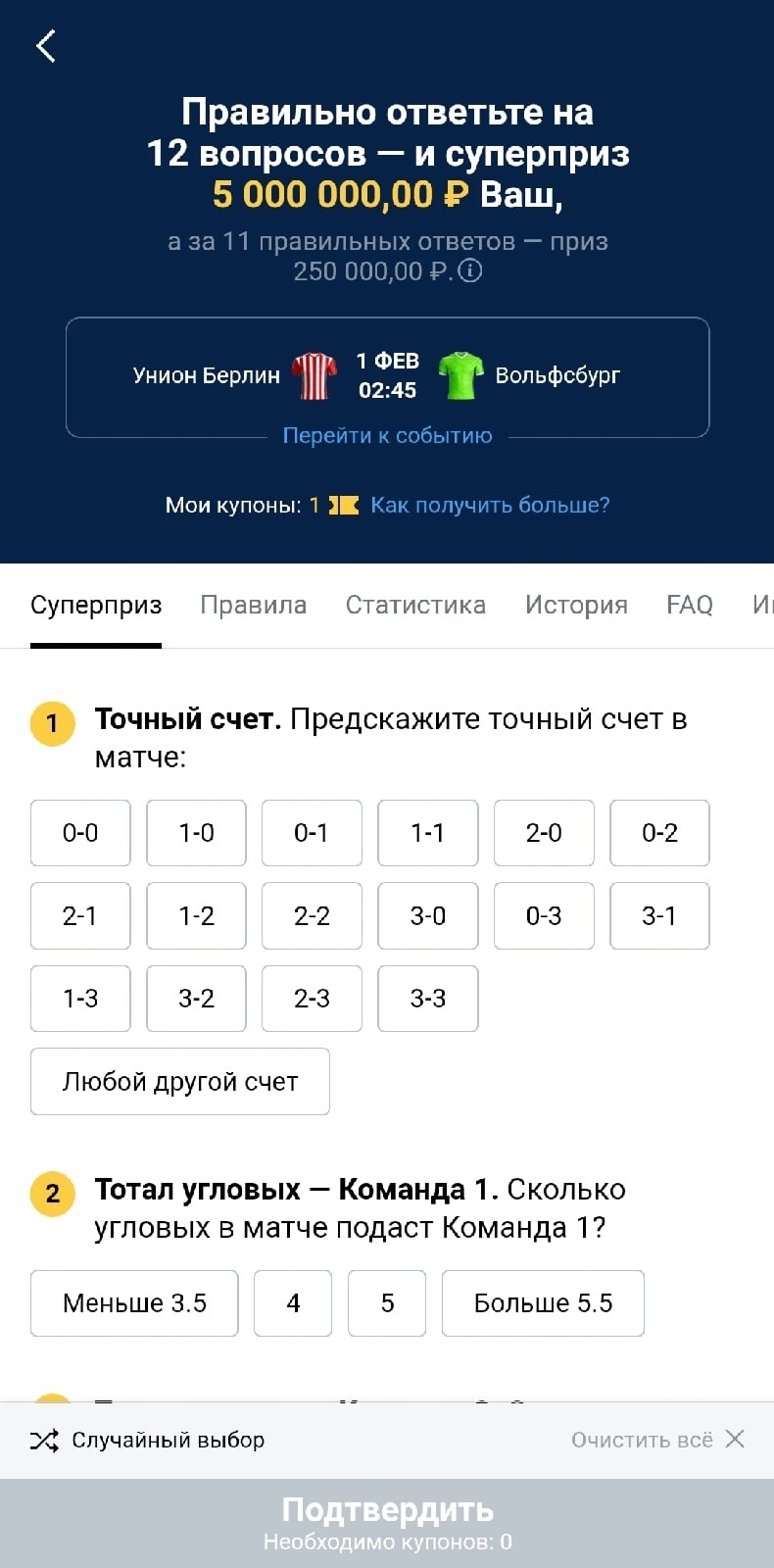Choose exact score 2-1
Screen dimensions: 774x1568
click(x=80, y=915)
